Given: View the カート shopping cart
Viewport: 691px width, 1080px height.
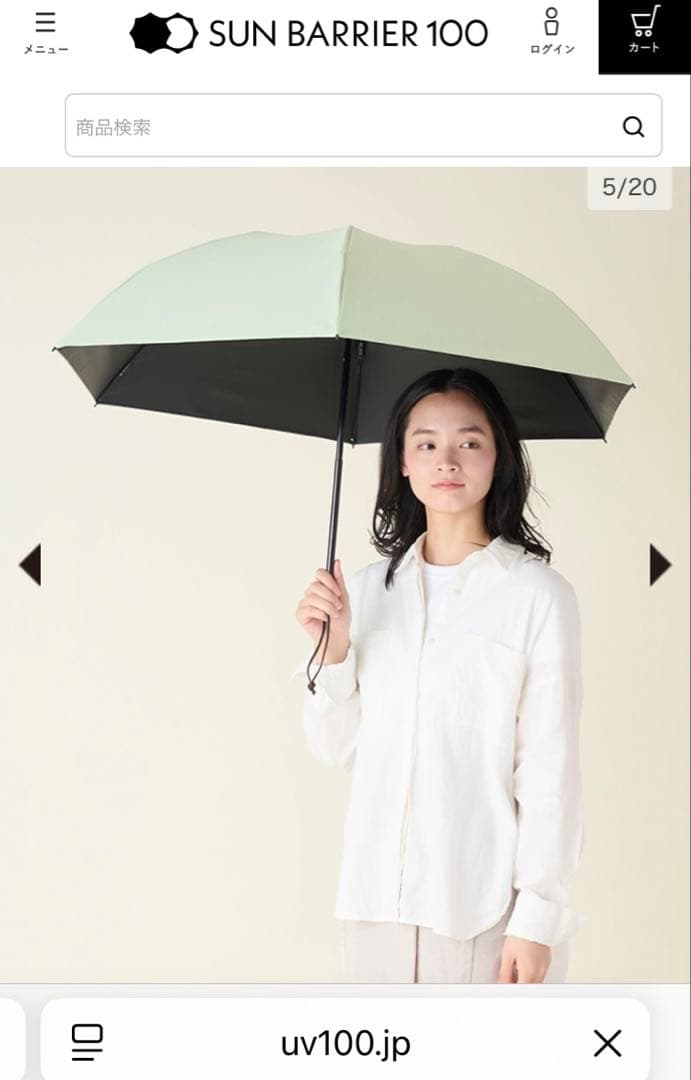Looking at the screenshot, I should pyautogui.click(x=644, y=33).
